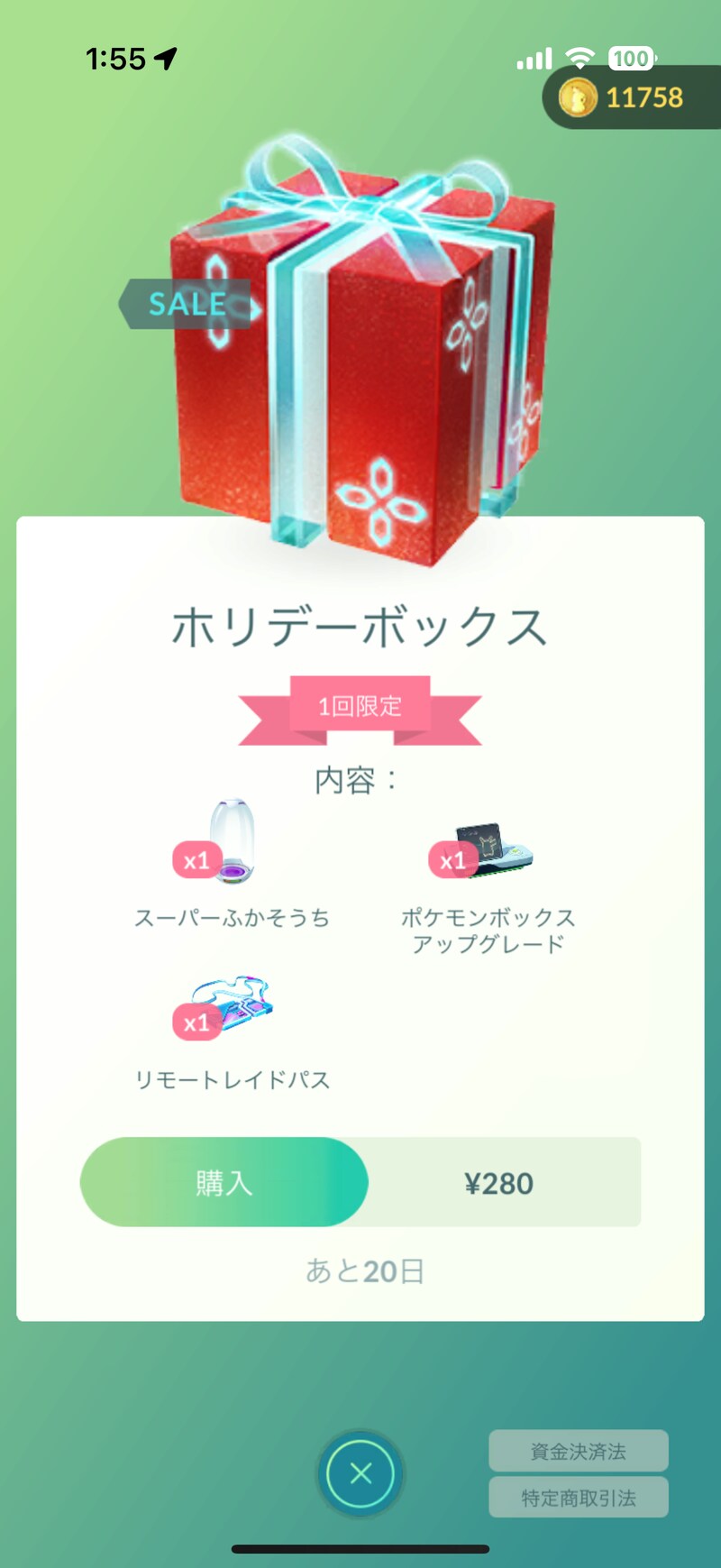Image resolution: width=721 pixels, height=1568 pixels.
Task: Close the Holiday Box dialog
Action: 360,1473
